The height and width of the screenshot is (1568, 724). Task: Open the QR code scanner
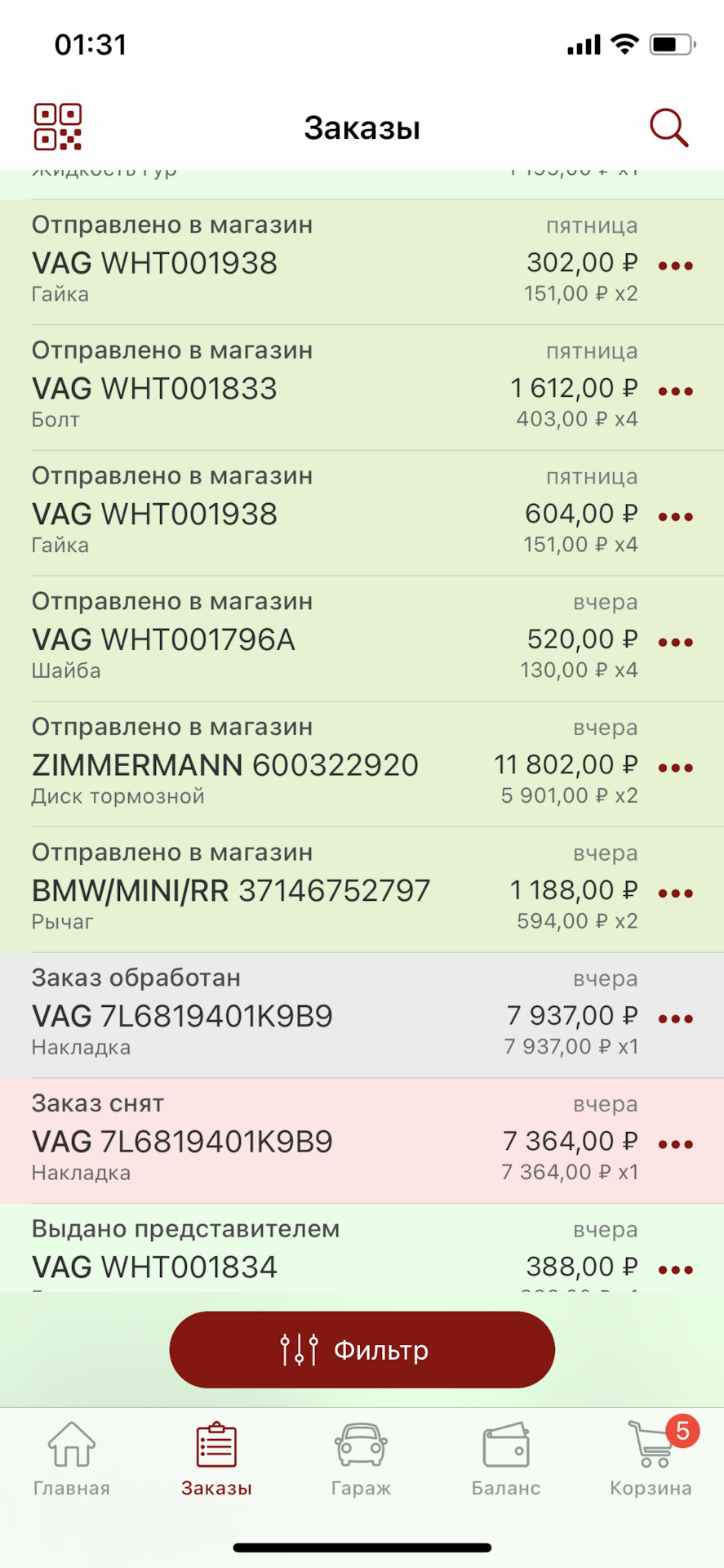[x=58, y=127]
